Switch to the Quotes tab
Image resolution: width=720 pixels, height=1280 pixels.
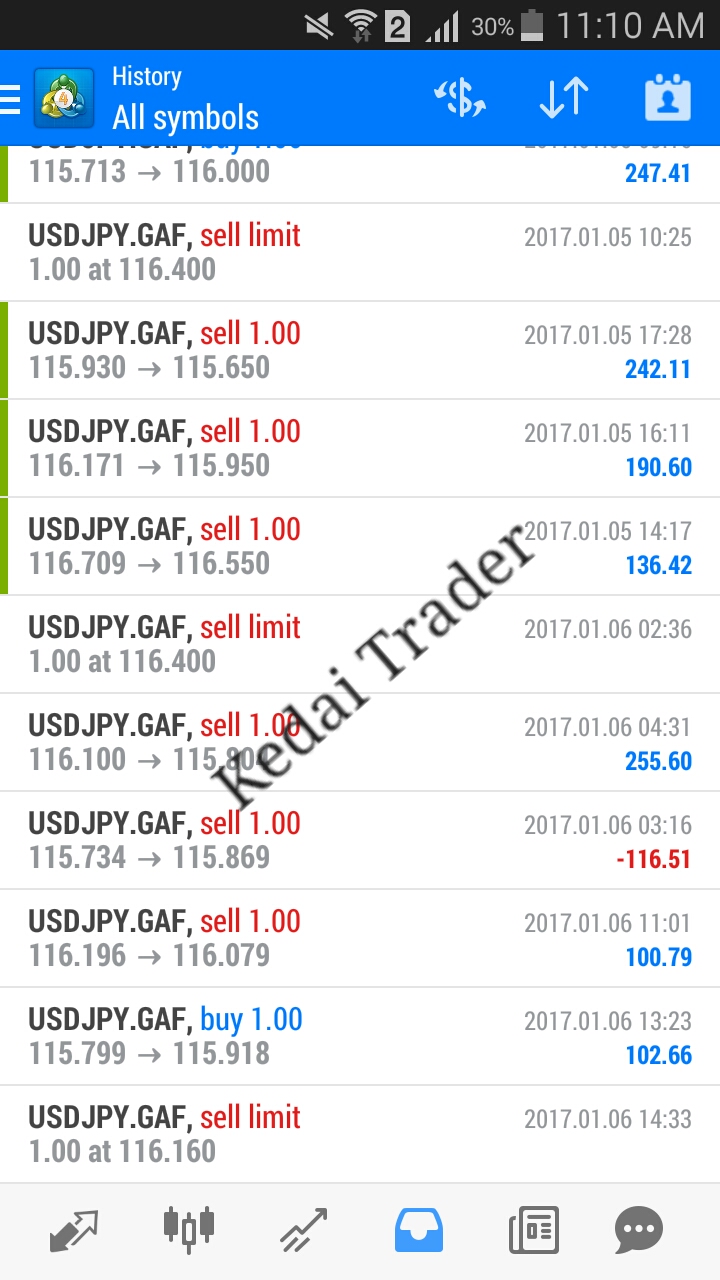[x=74, y=1230]
